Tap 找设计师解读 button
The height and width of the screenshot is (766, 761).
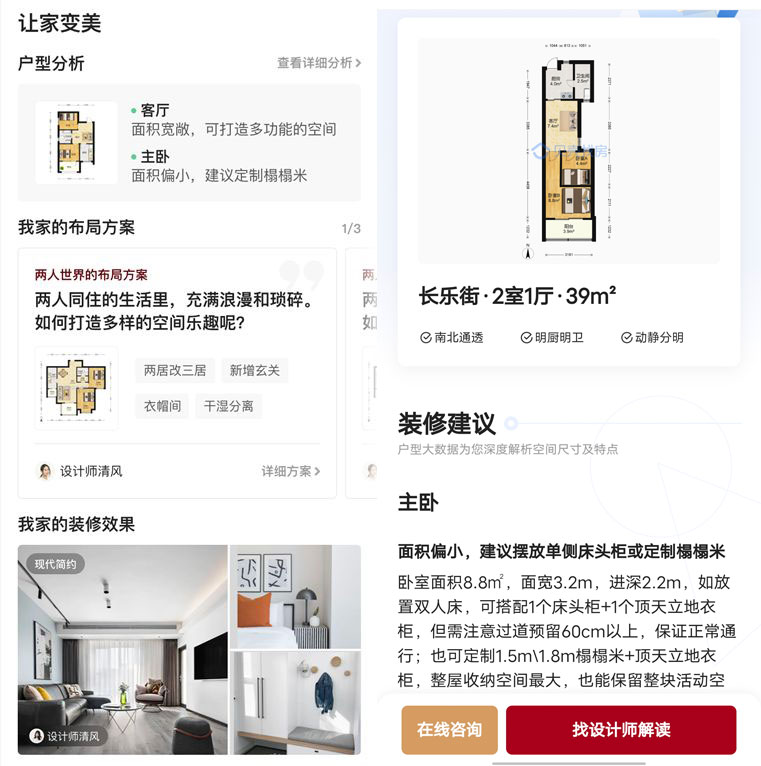[621, 730]
